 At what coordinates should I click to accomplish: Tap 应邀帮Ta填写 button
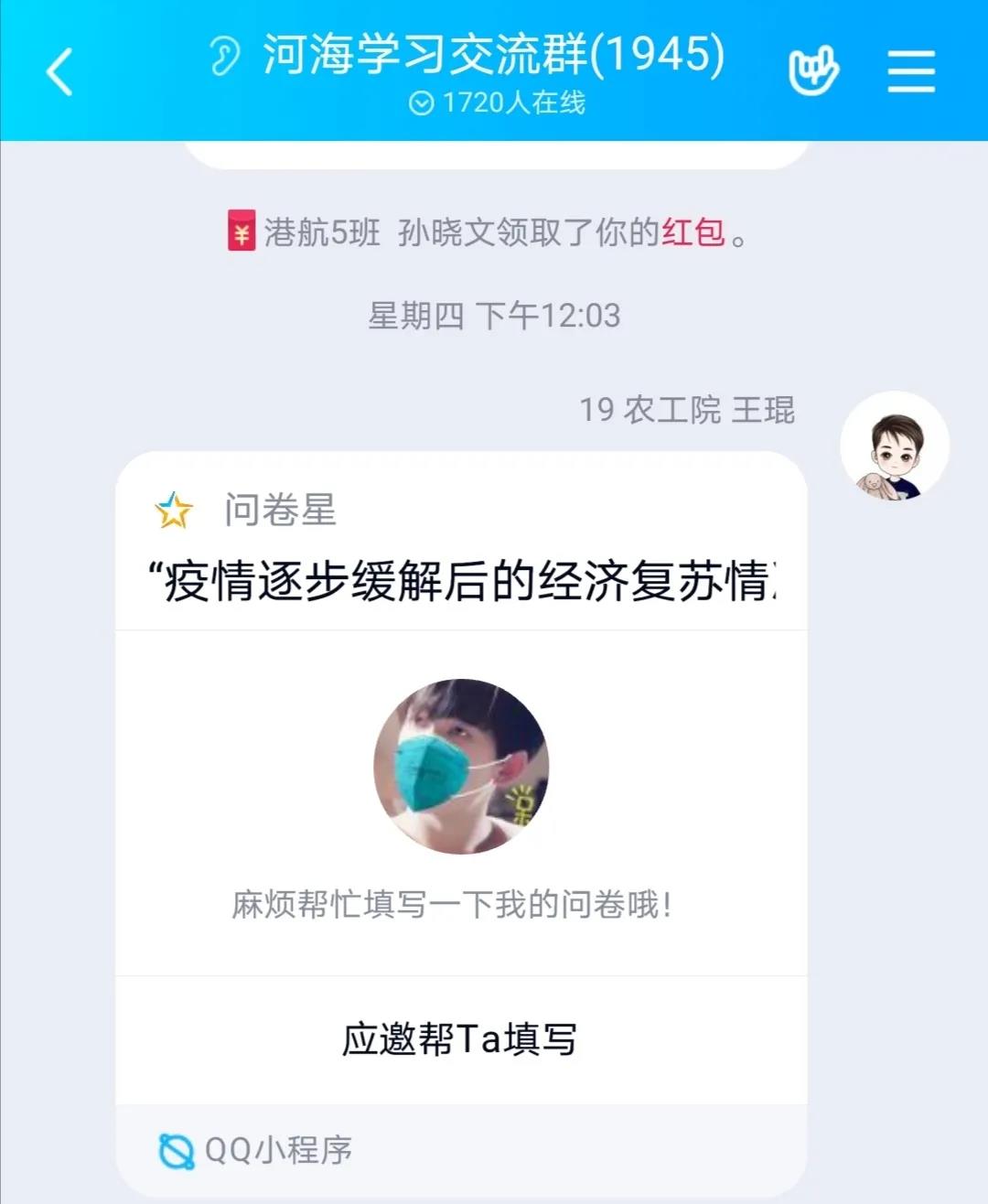(x=460, y=1039)
